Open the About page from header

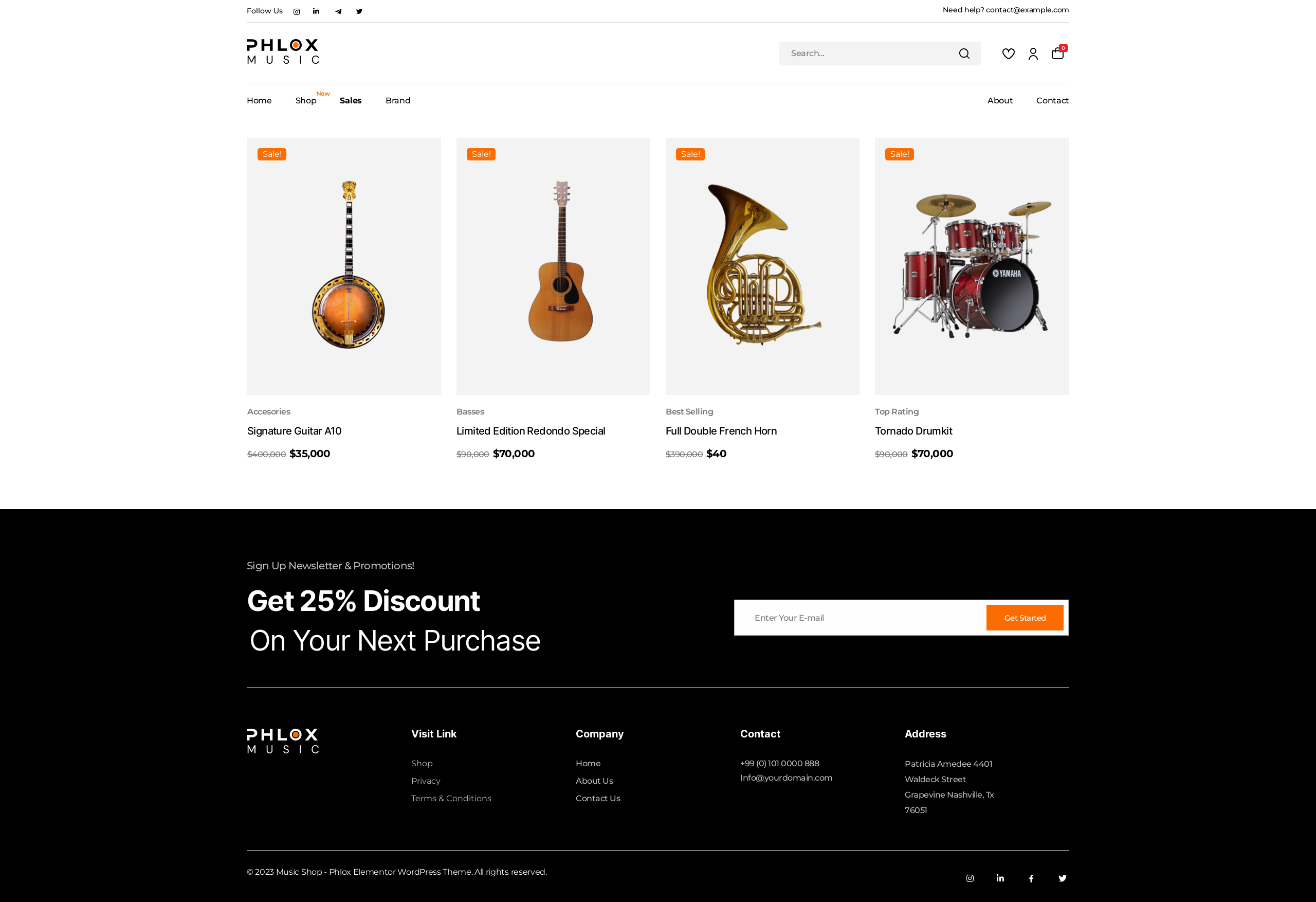click(999, 101)
